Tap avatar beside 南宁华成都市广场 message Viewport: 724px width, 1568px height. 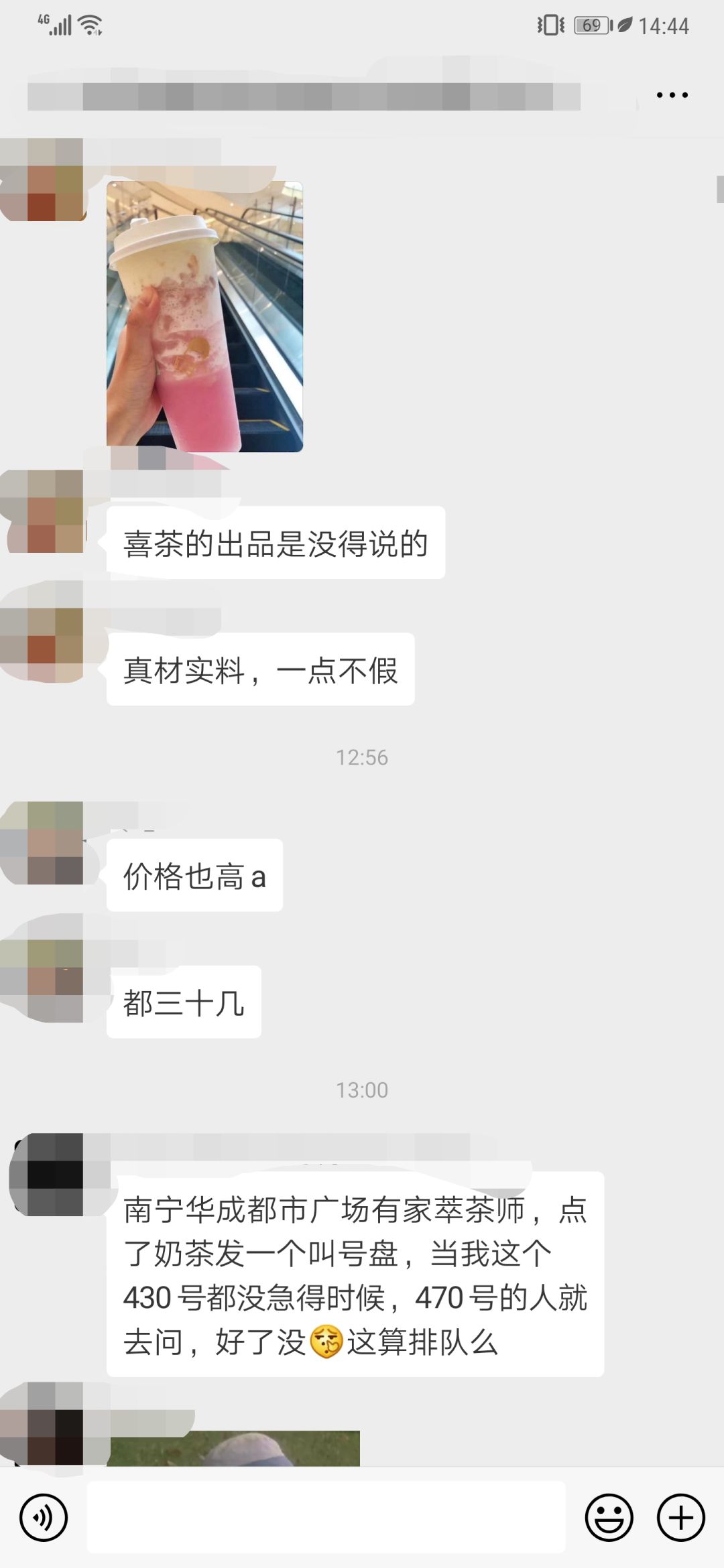pos(47,1174)
